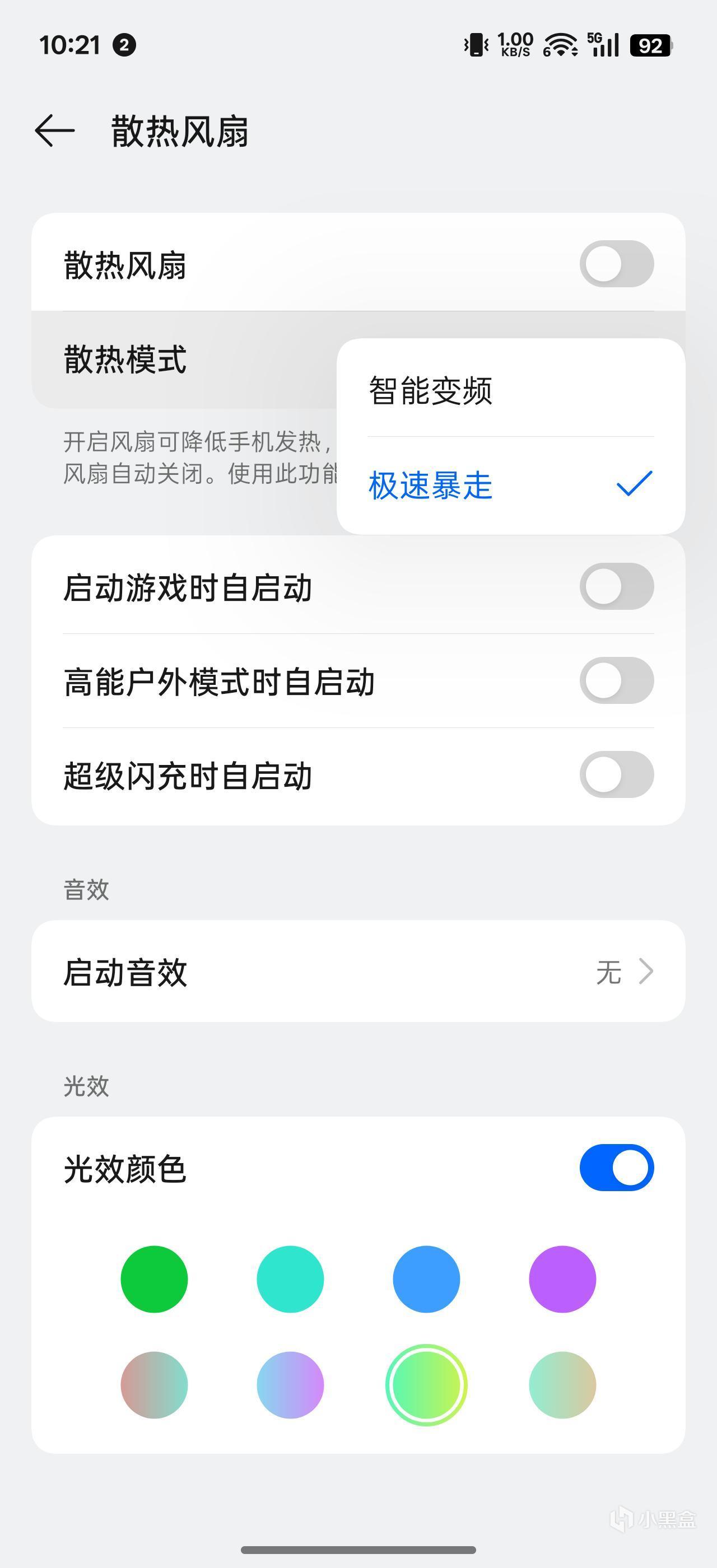Pick the solid blue light color

point(426,1279)
